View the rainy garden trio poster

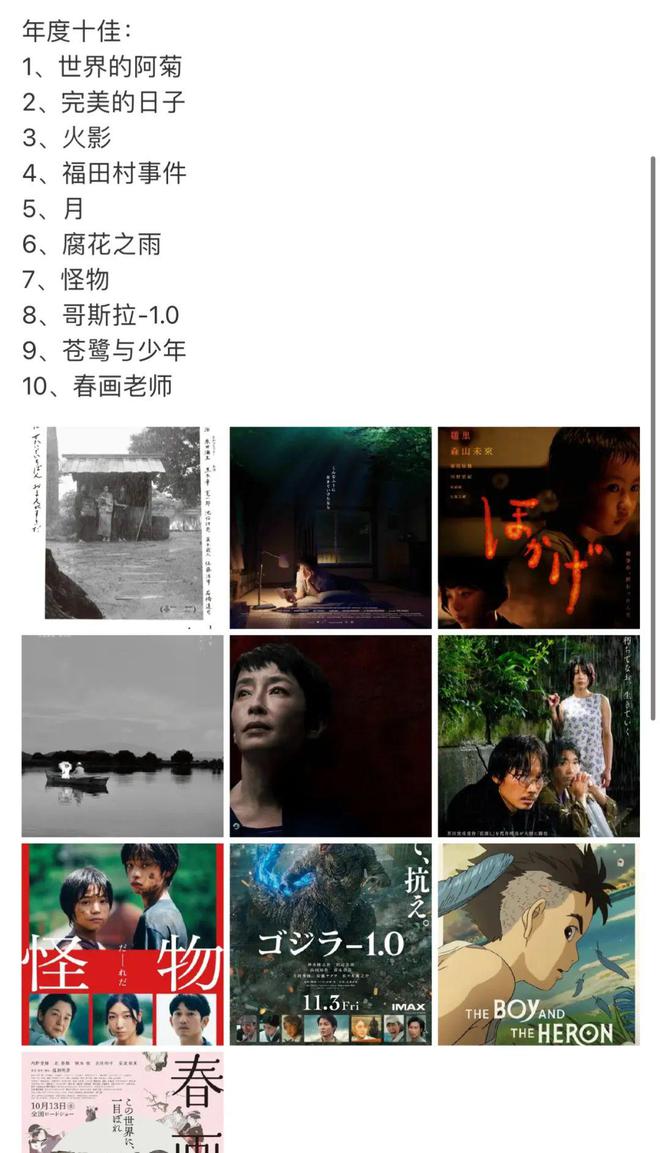[538, 735]
